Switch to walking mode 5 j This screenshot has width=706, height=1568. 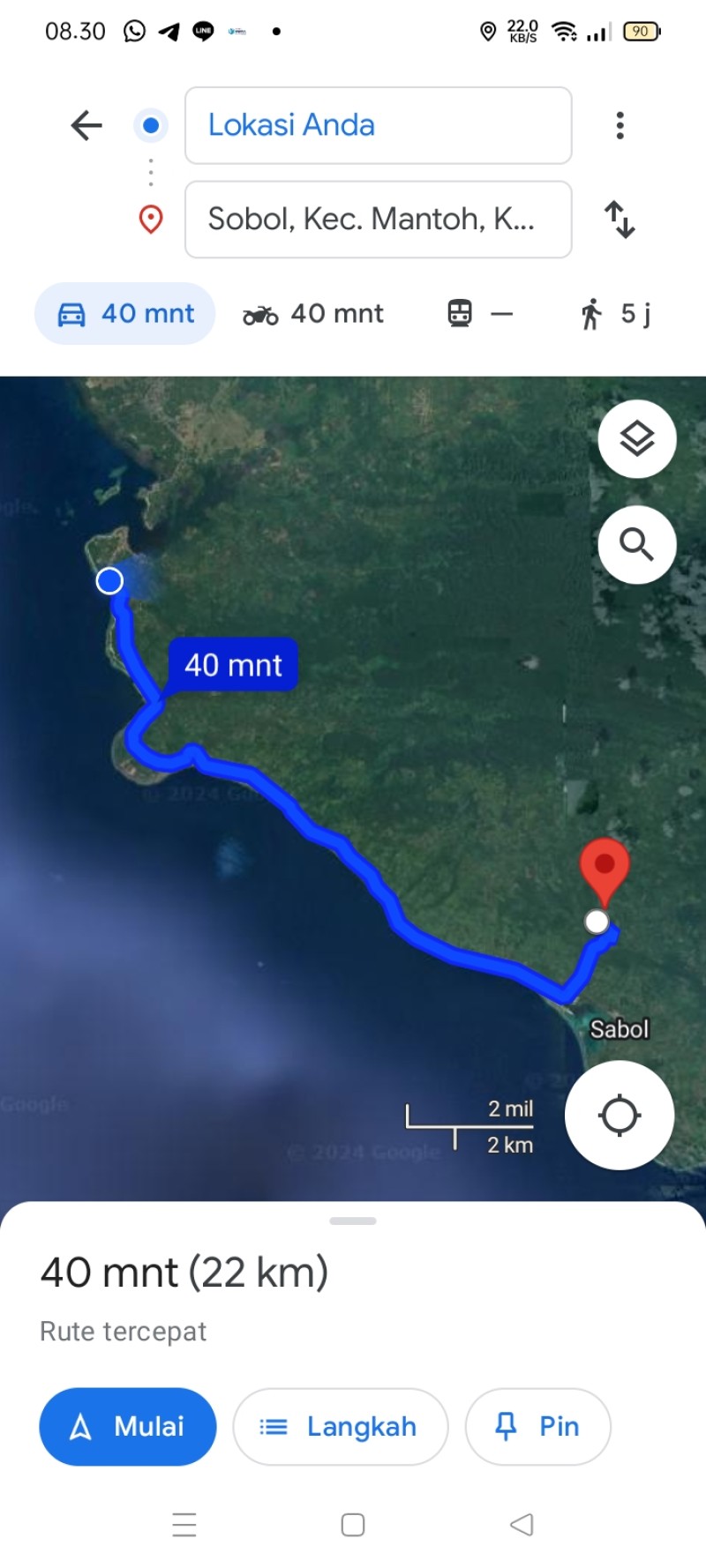[616, 313]
